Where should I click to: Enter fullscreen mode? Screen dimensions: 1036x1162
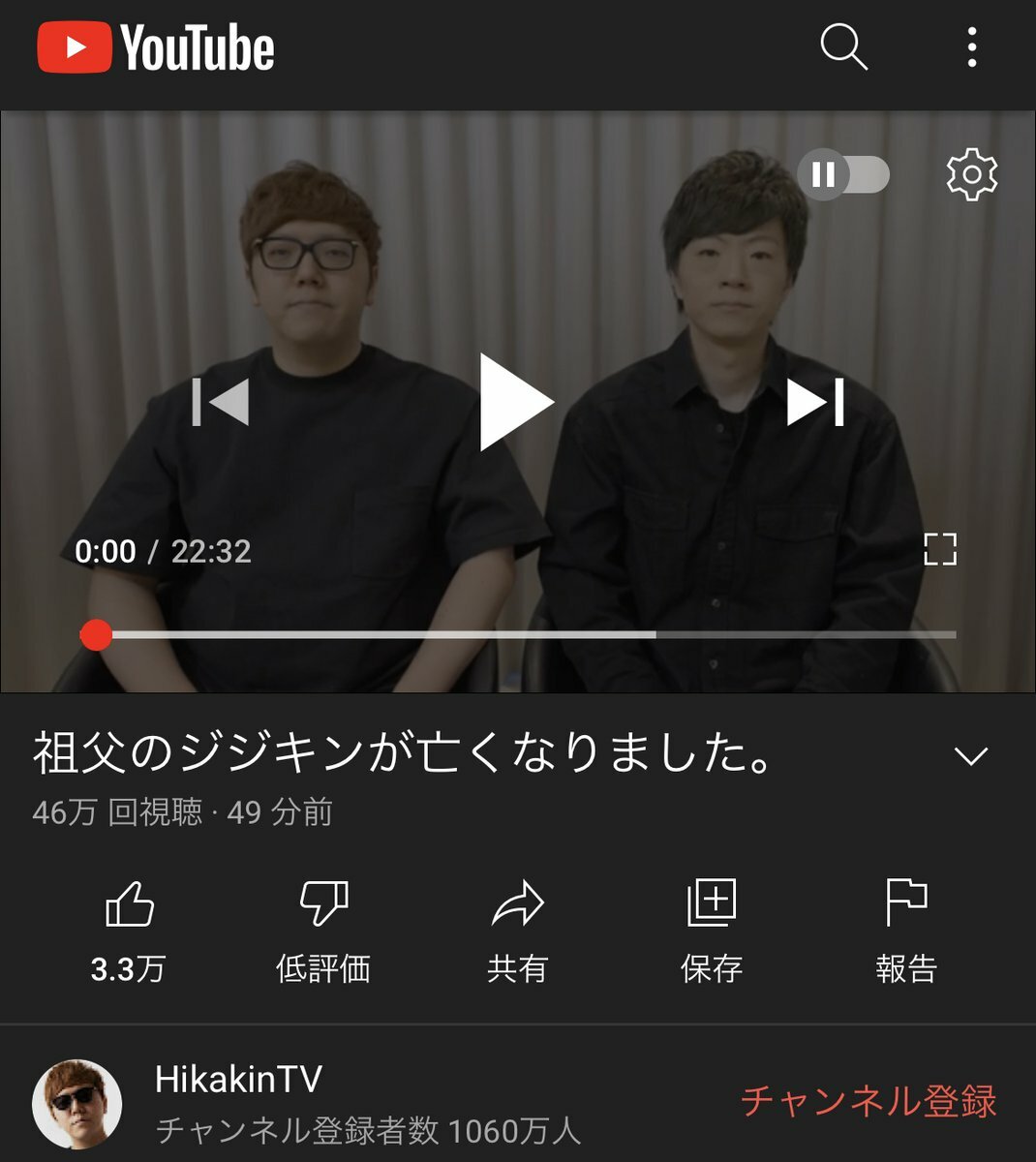pyautogui.click(x=940, y=549)
